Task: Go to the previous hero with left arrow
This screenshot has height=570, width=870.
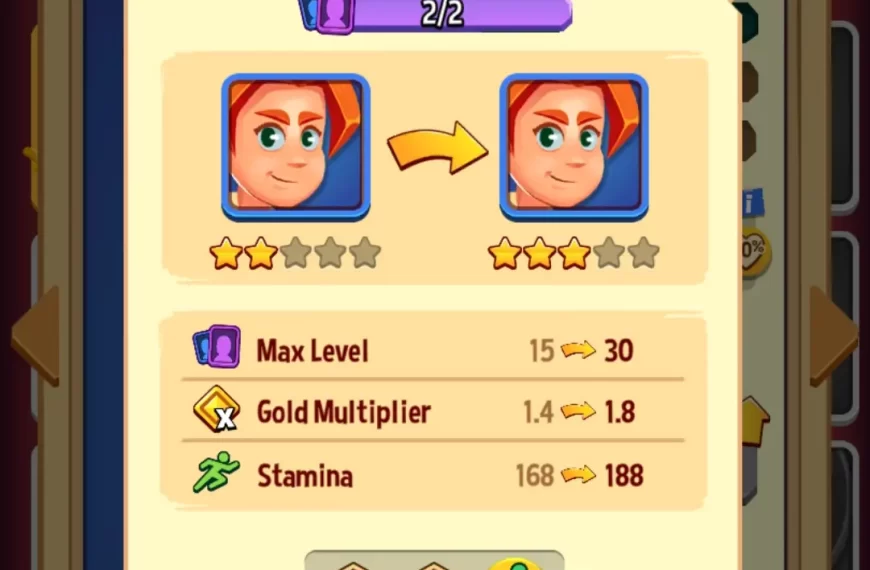Action: point(36,335)
